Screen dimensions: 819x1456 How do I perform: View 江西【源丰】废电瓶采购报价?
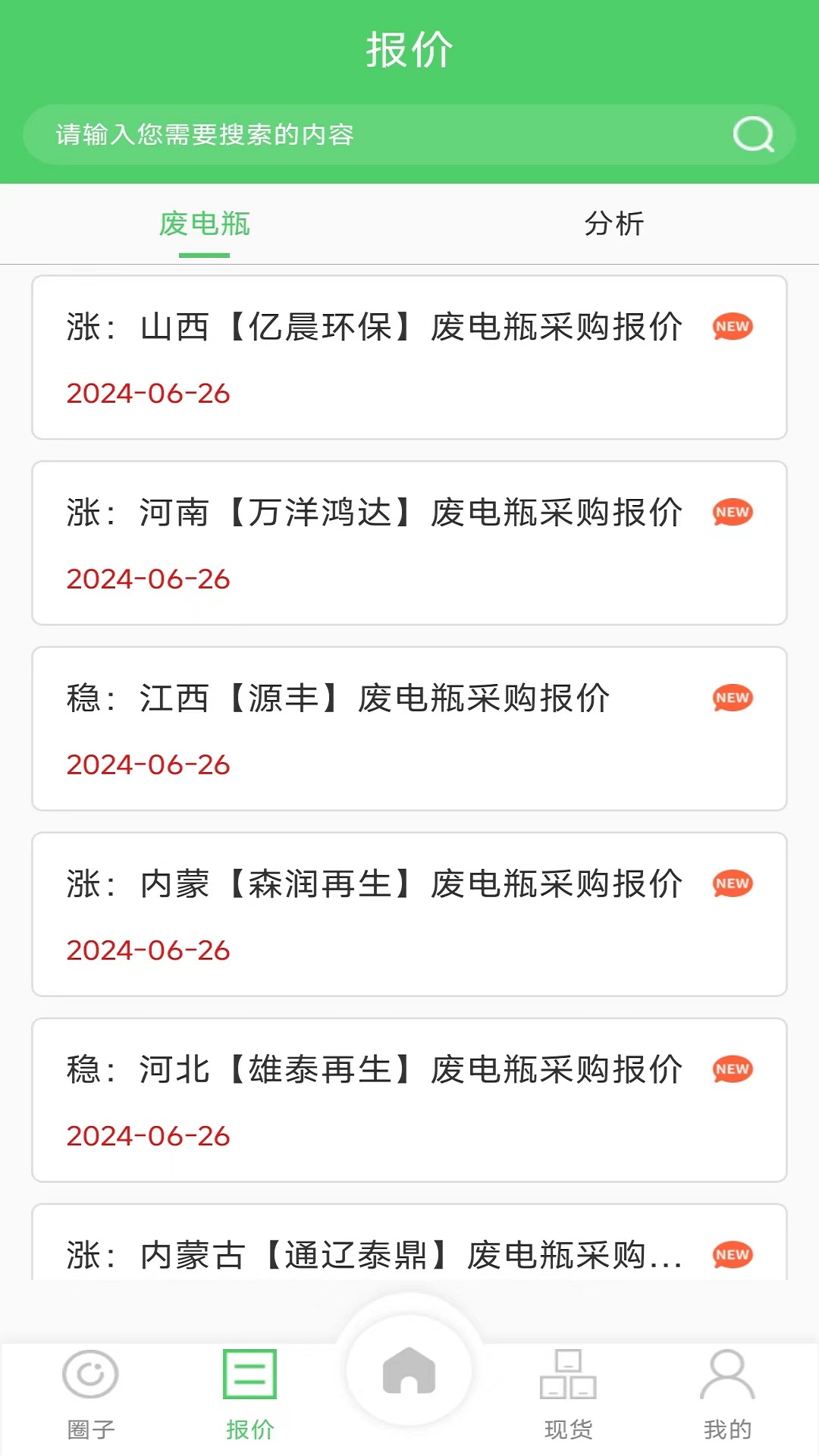pos(409,729)
